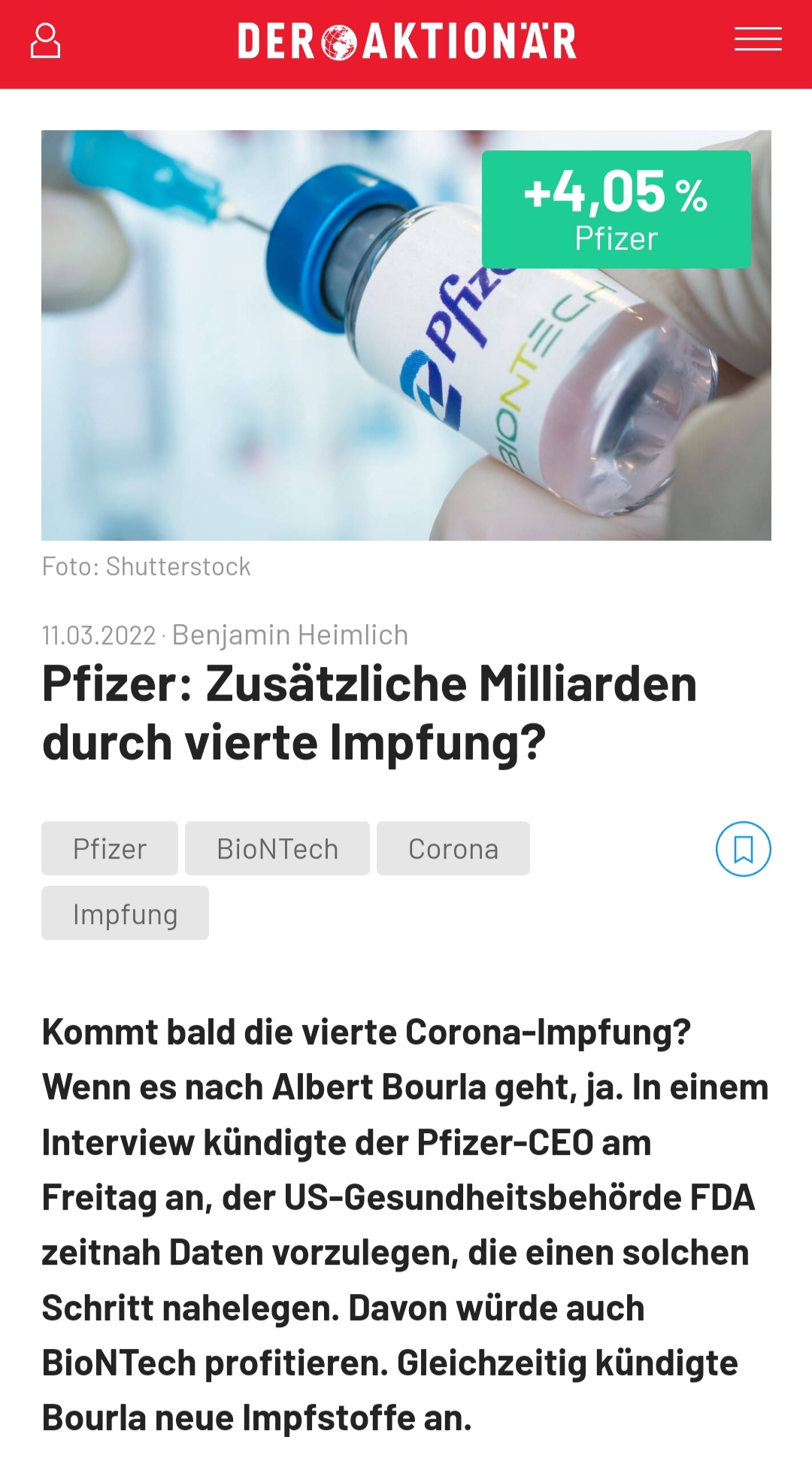Screen dimensions: 812x1479
Task: Bookmark this article
Action: coord(743,849)
